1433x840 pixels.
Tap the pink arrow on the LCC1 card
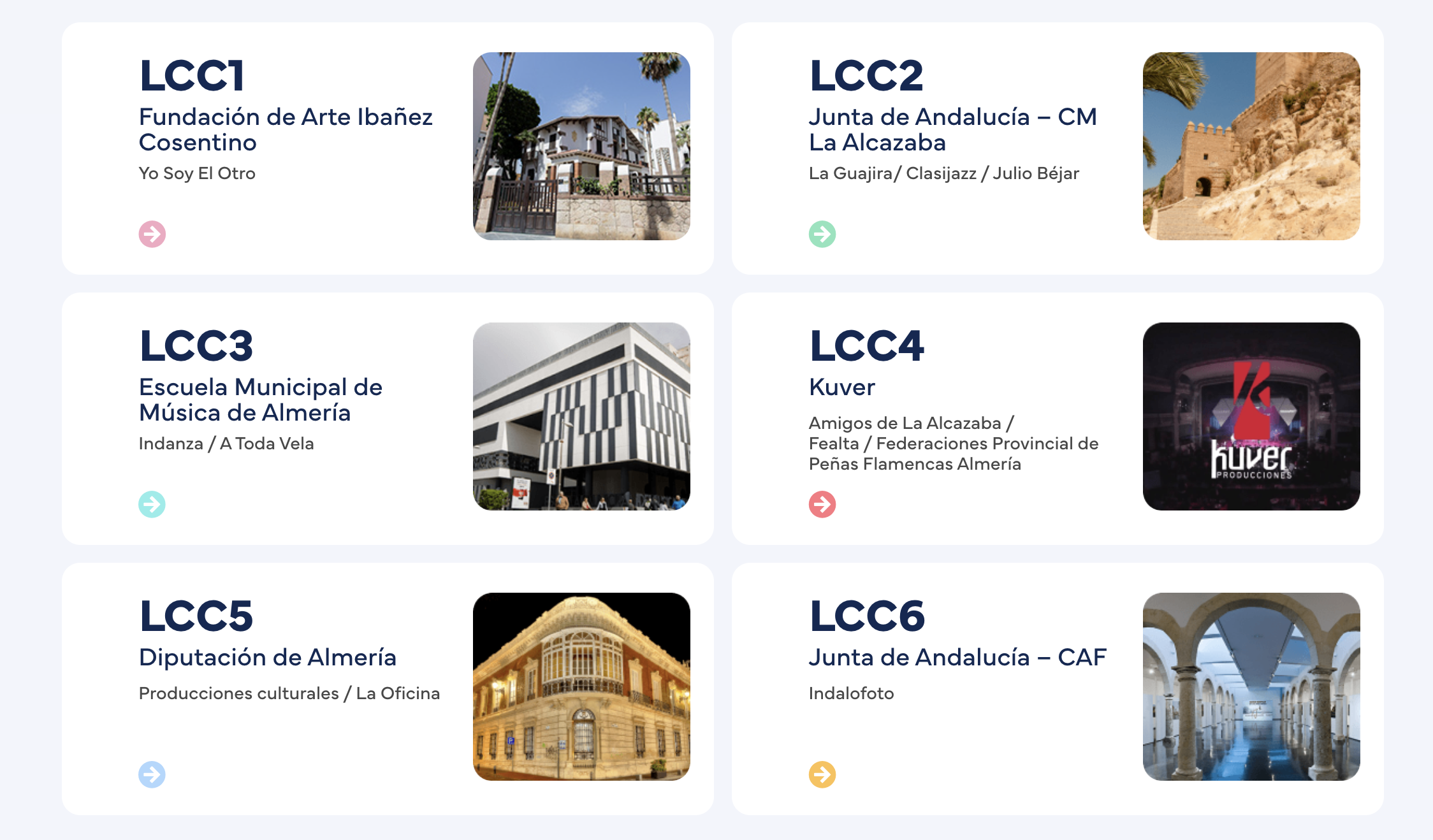tap(152, 234)
